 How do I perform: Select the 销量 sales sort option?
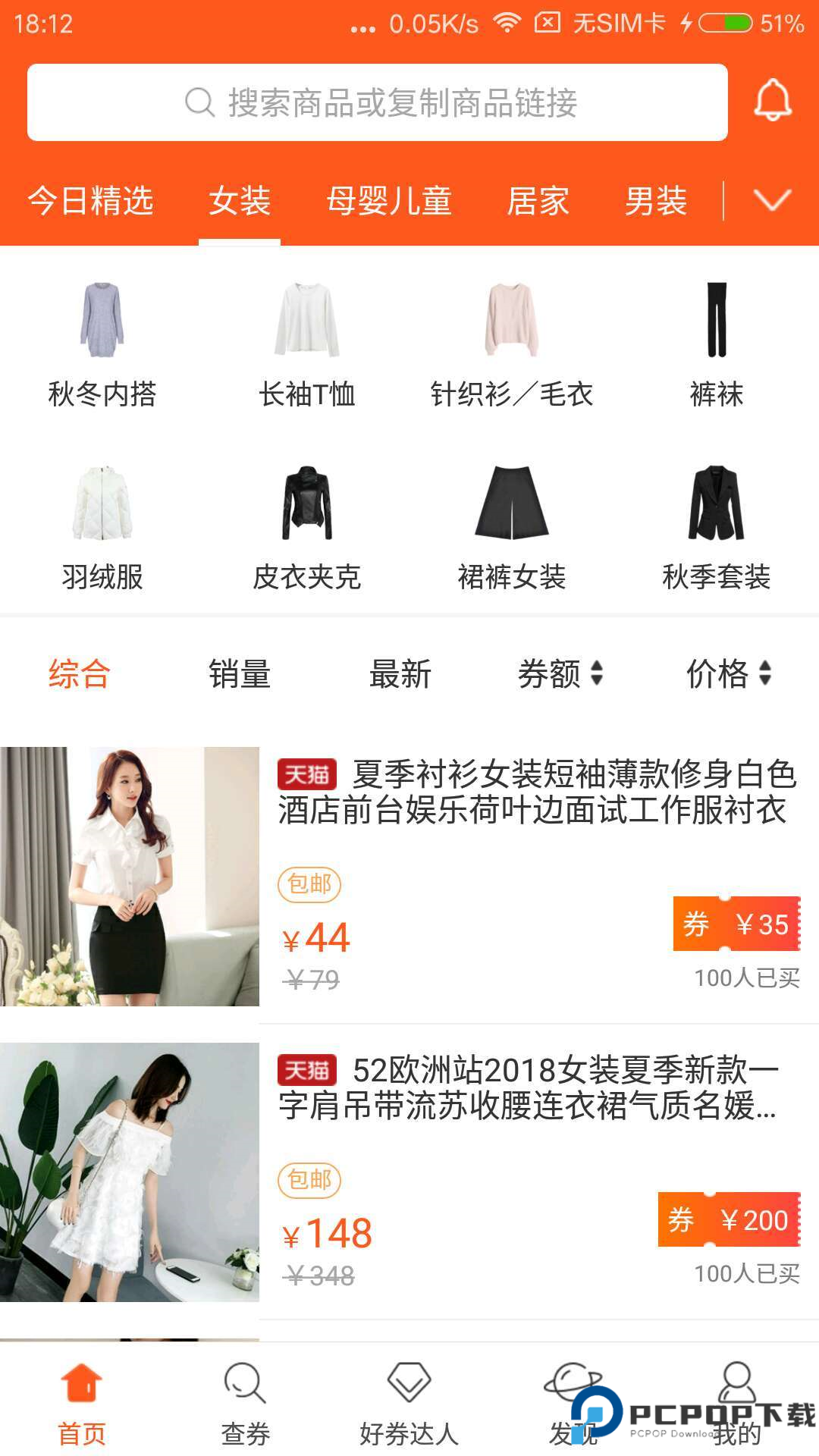tap(241, 673)
